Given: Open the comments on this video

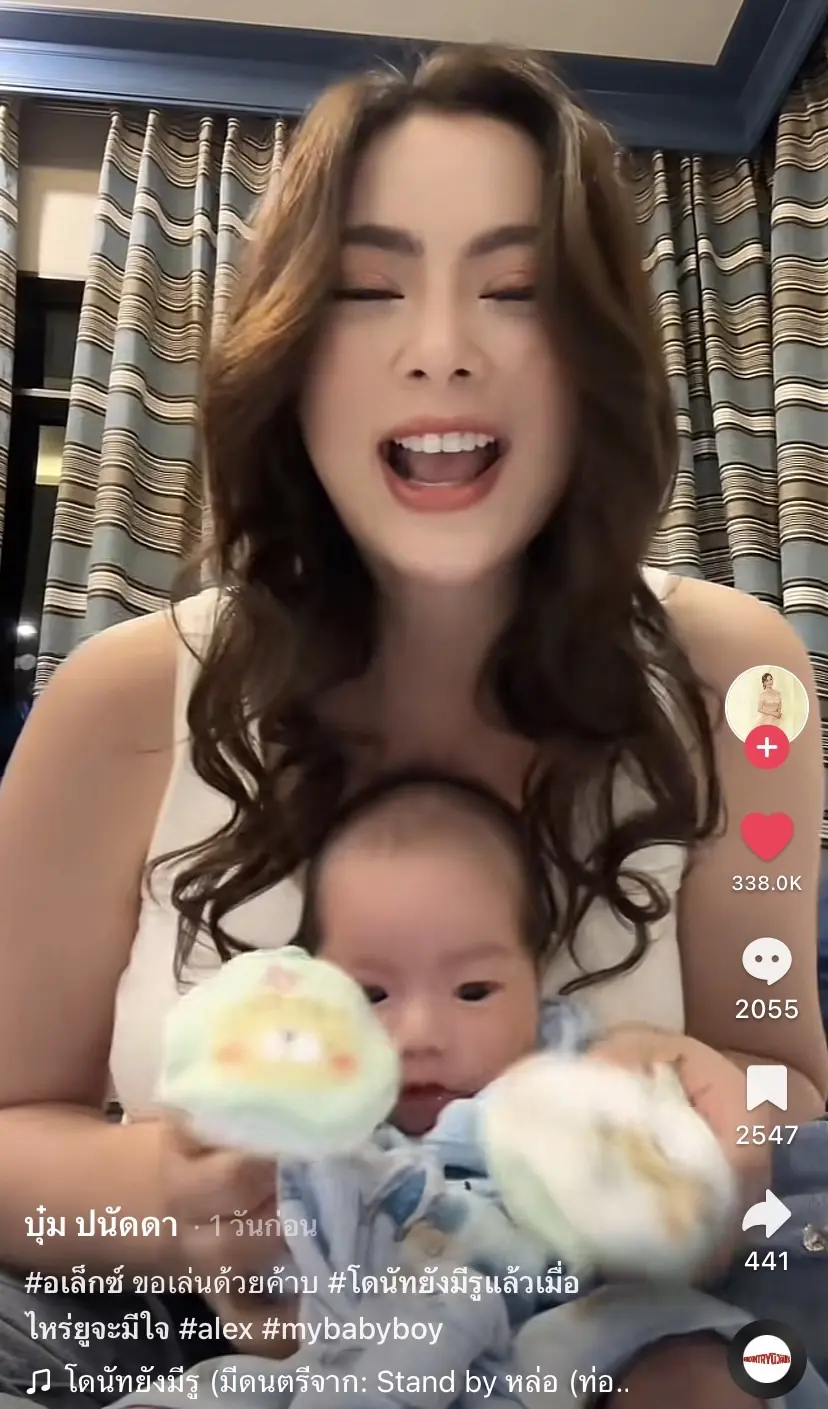Looking at the screenshot, I should coord(766,961).
